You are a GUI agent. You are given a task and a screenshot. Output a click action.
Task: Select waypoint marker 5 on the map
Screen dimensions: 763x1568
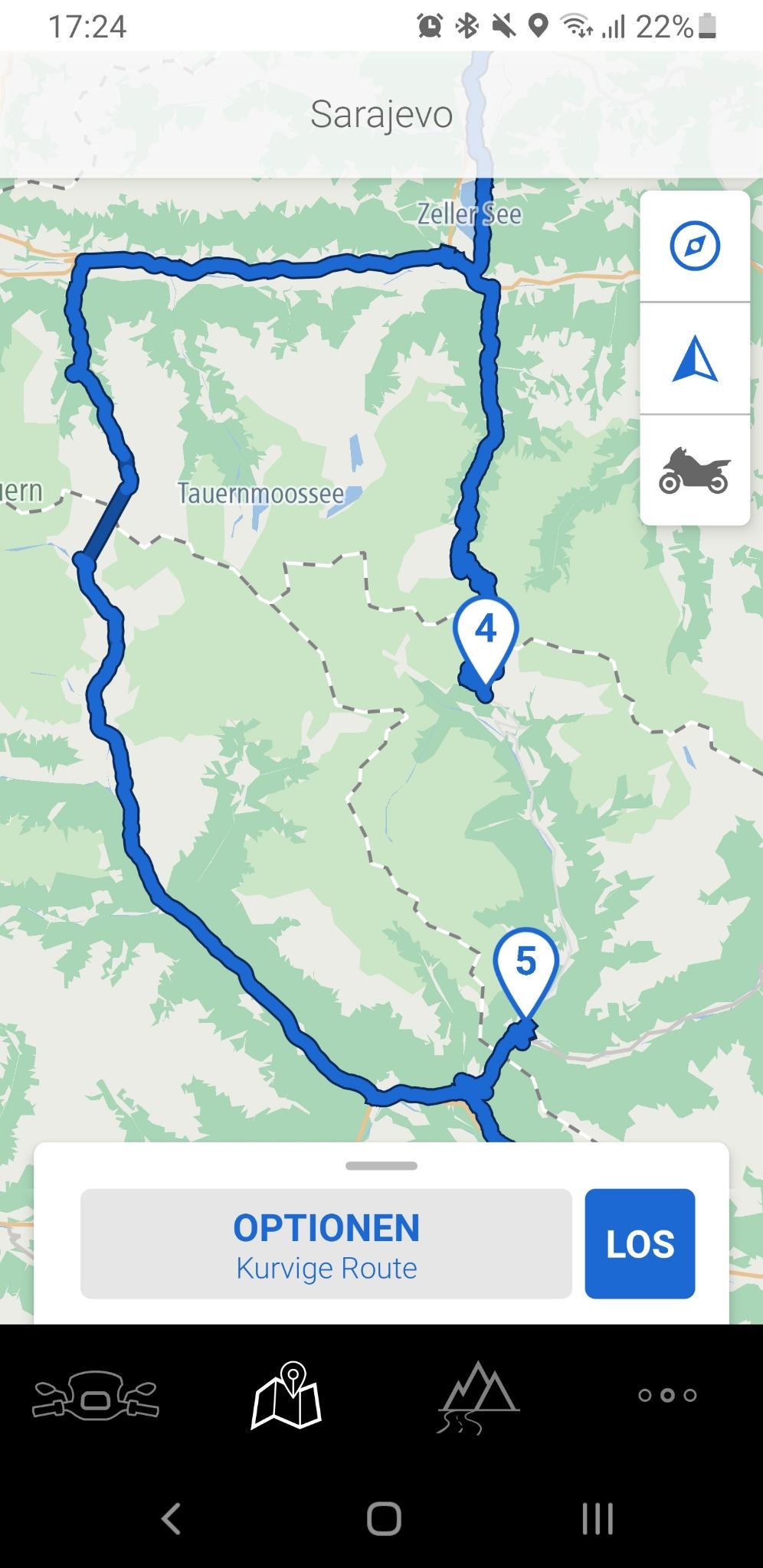coord(526,966)
